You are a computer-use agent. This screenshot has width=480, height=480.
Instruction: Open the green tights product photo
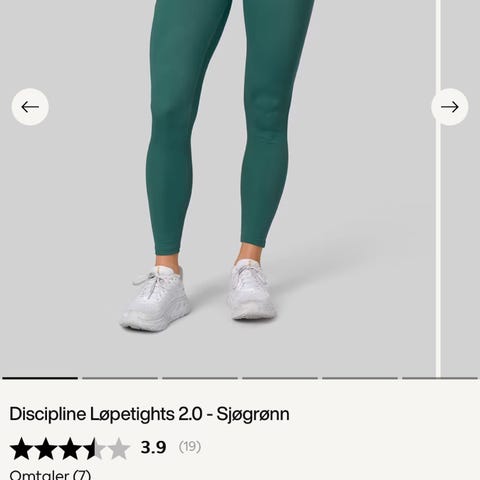pos(218,188)
